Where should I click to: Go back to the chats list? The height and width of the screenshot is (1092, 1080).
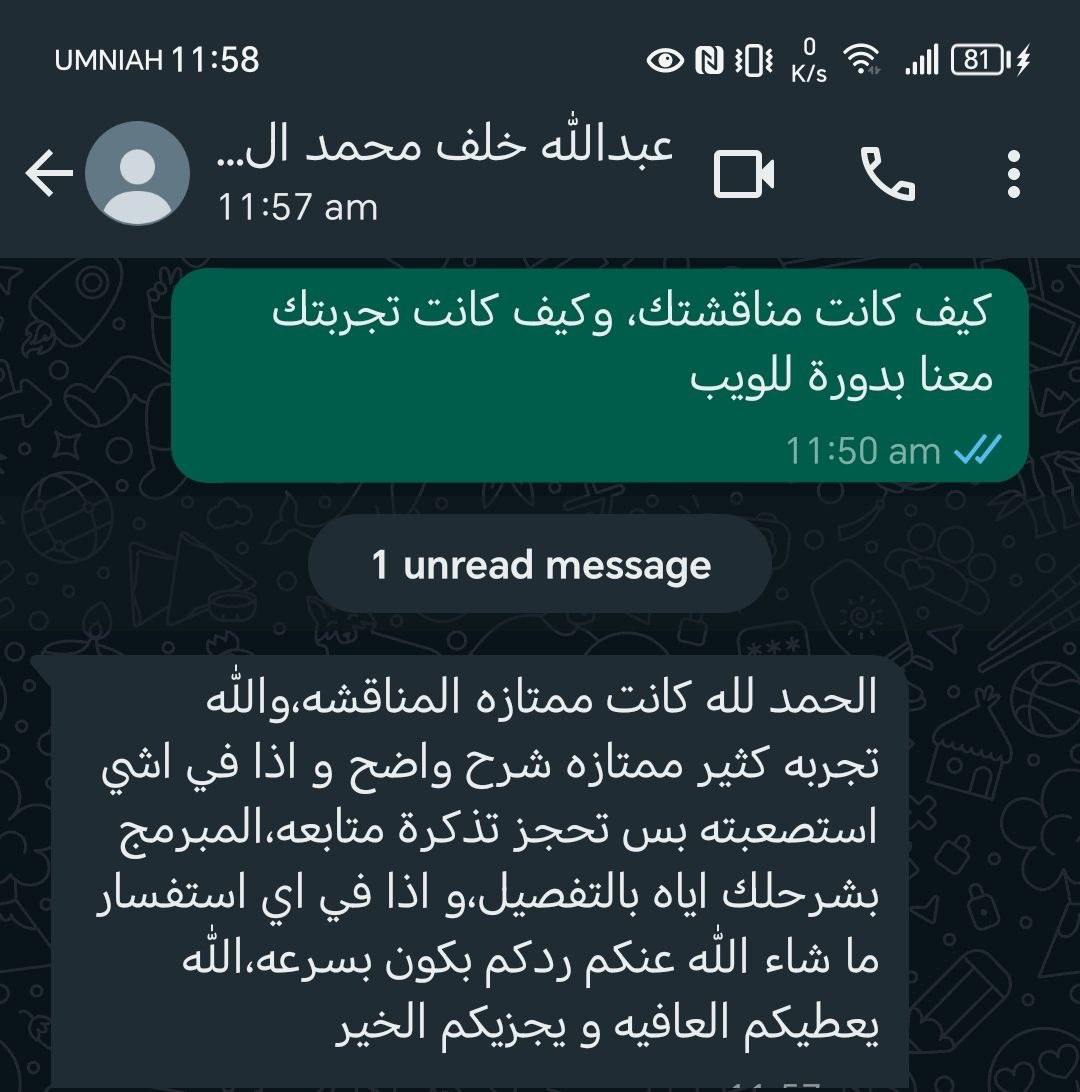click(x=48, y=175)
